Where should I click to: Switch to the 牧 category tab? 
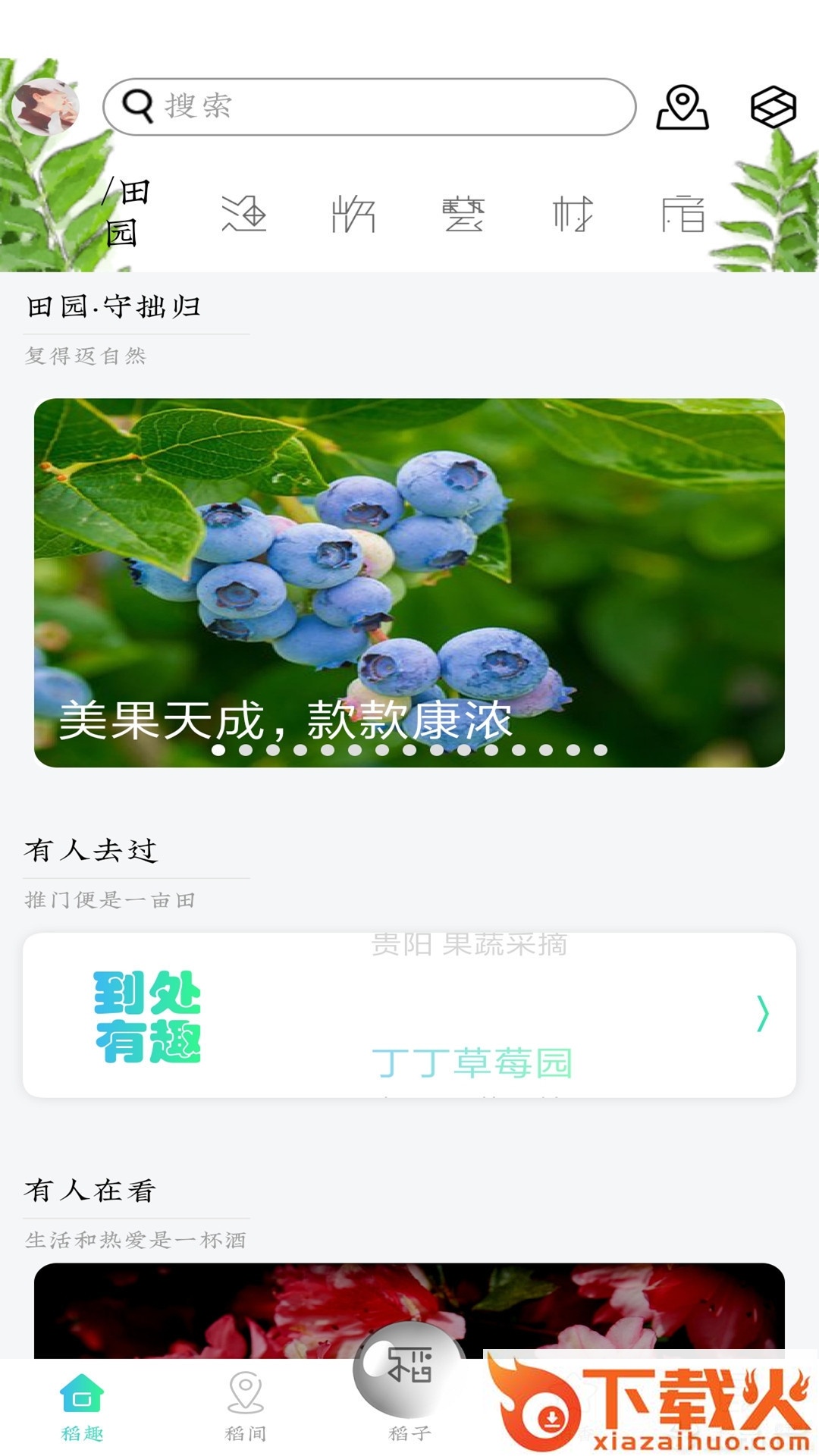pos(353,214)
